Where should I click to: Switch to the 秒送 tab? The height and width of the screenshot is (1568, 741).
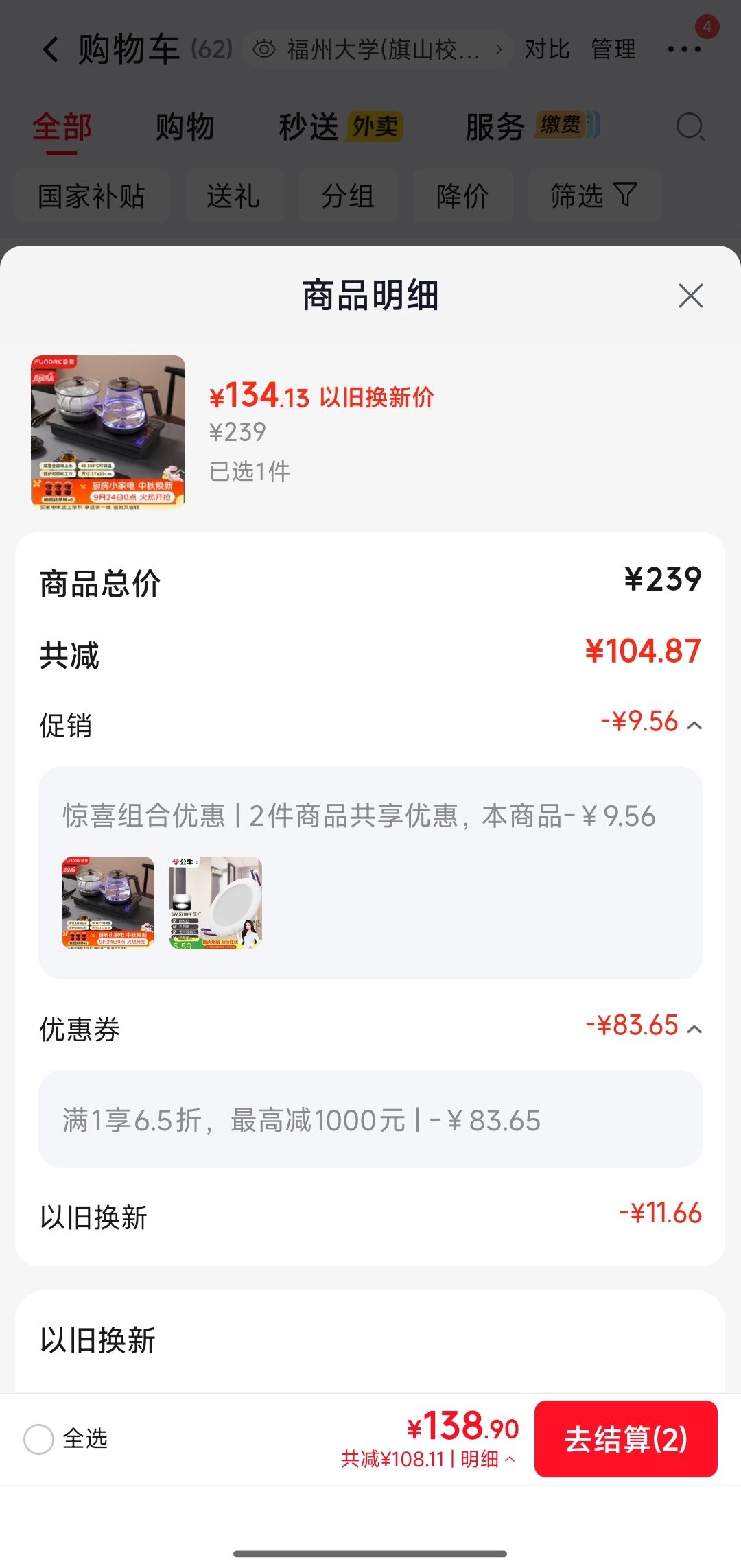point(341,127)
